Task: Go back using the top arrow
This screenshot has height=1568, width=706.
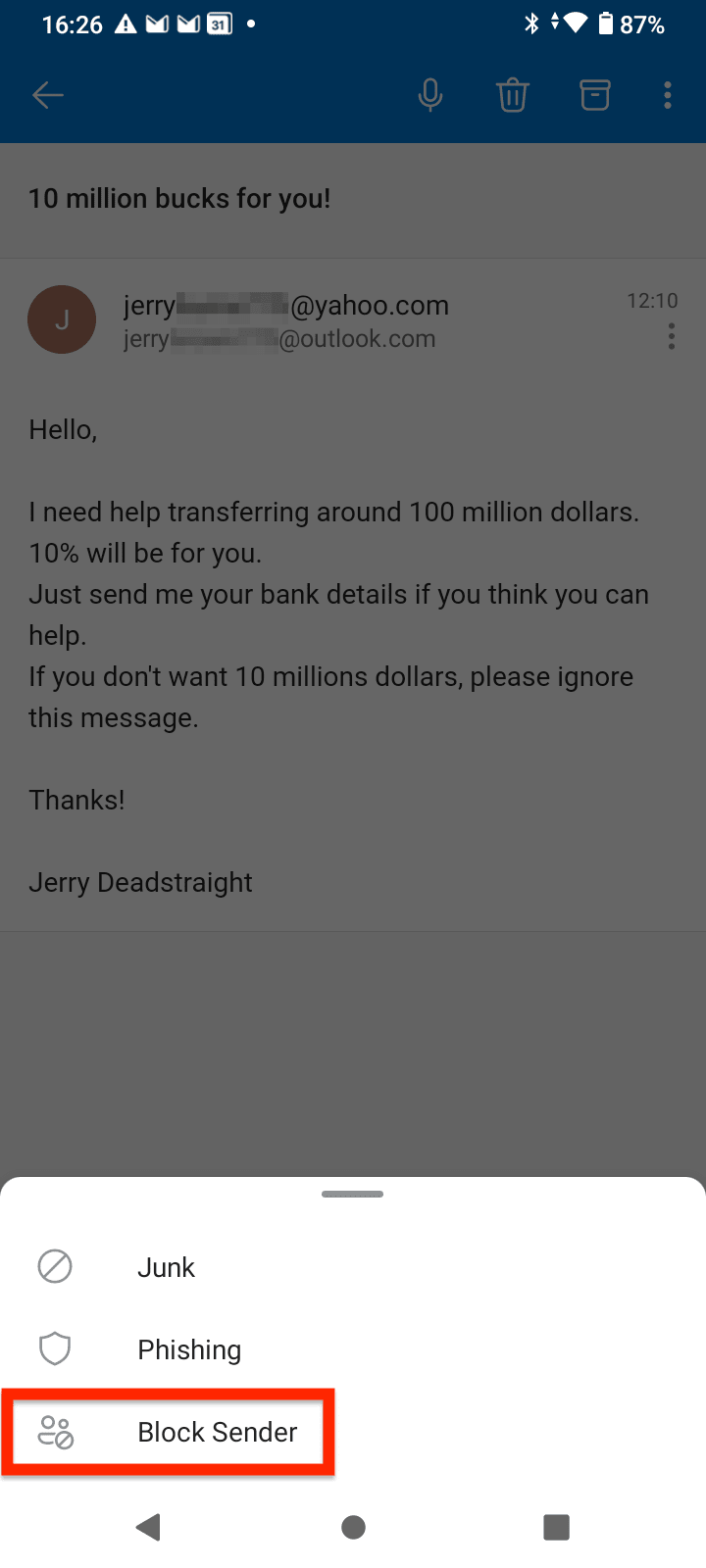Action: tap(47, 95)
